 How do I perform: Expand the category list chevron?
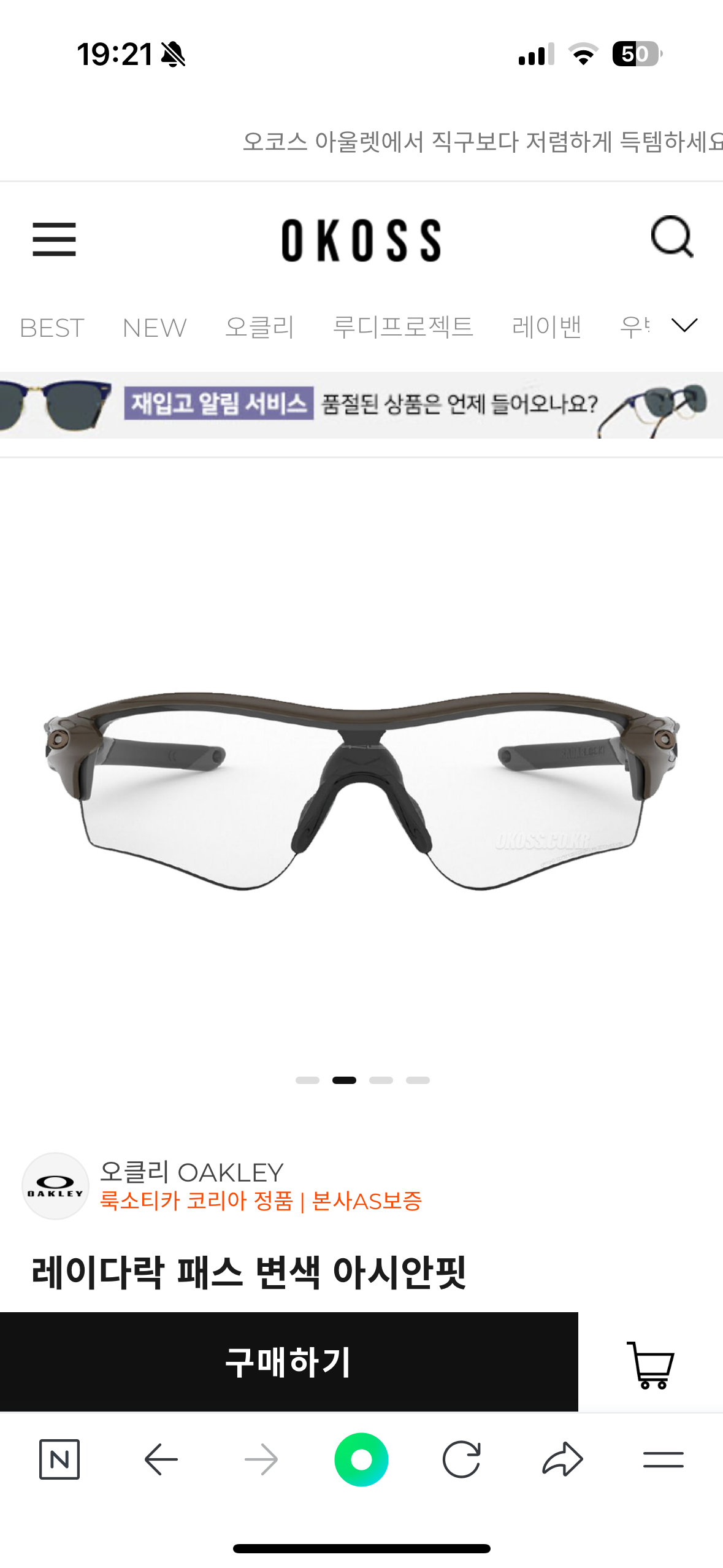tap(684, 325)
